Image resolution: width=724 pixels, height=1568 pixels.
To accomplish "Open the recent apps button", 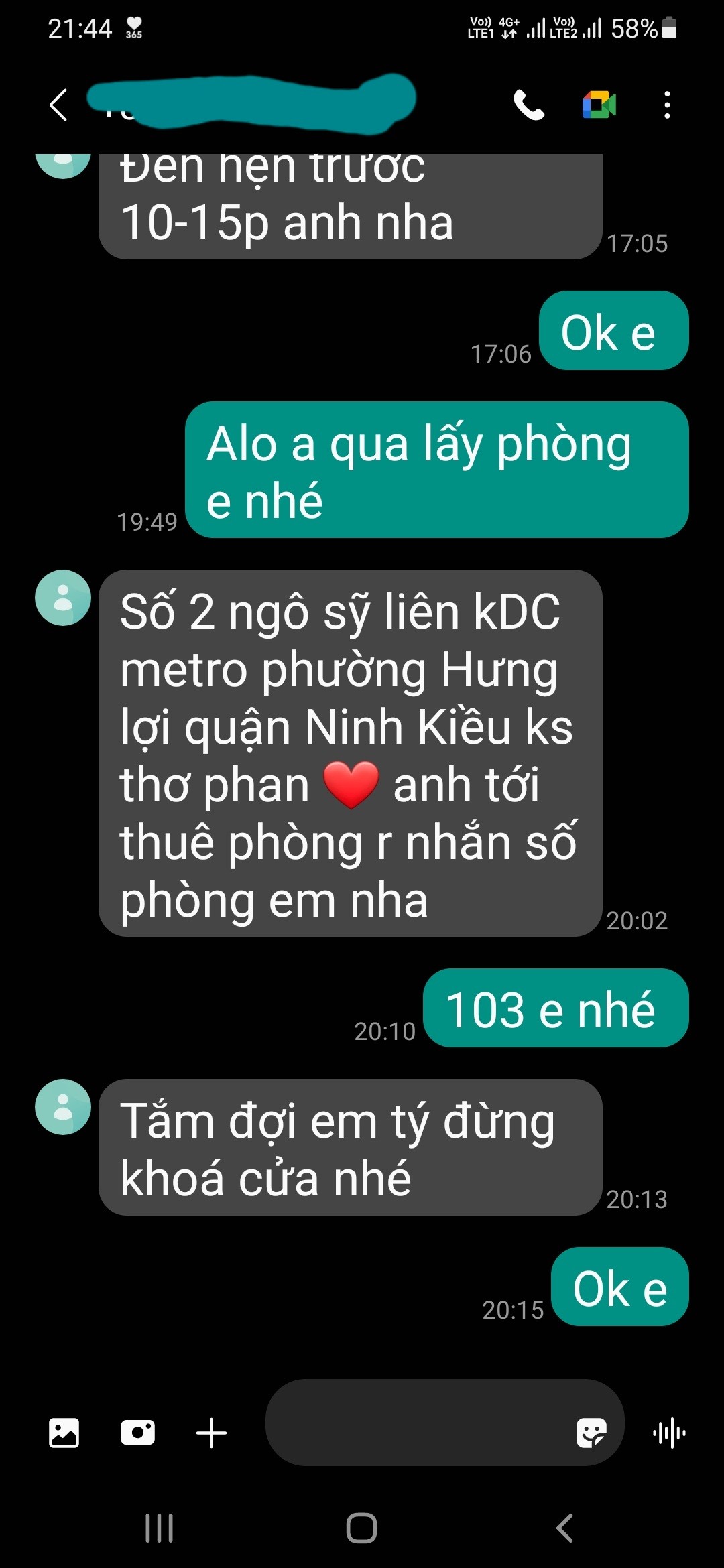I will (x=160, y=1528).
